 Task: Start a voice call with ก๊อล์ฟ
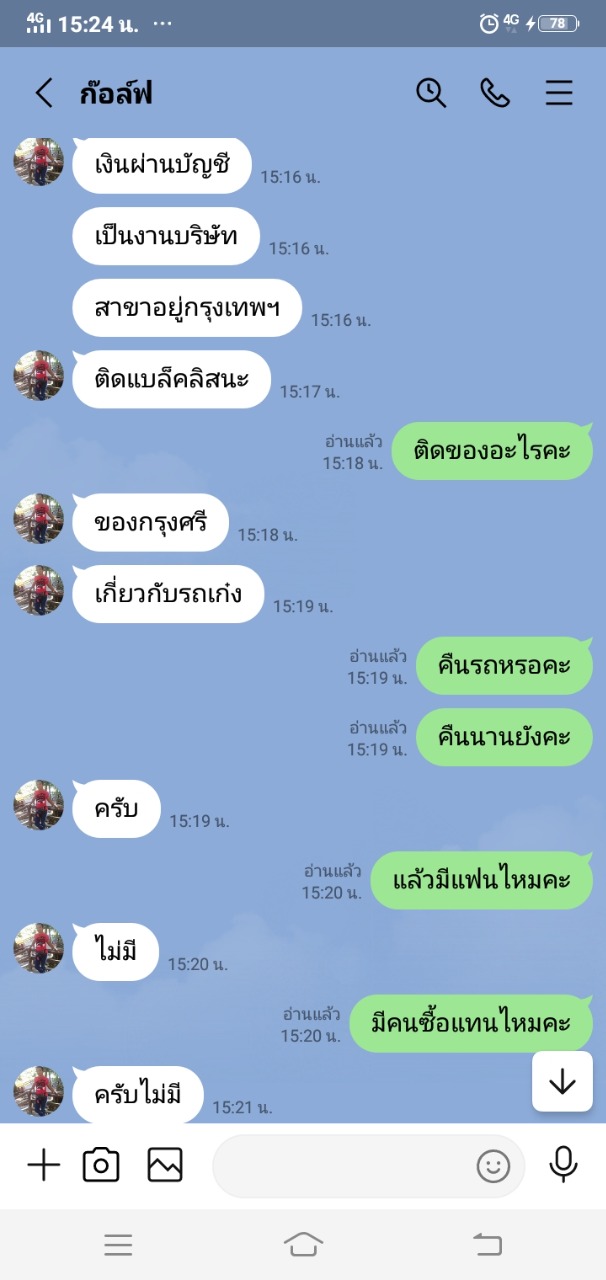point(495,93)
